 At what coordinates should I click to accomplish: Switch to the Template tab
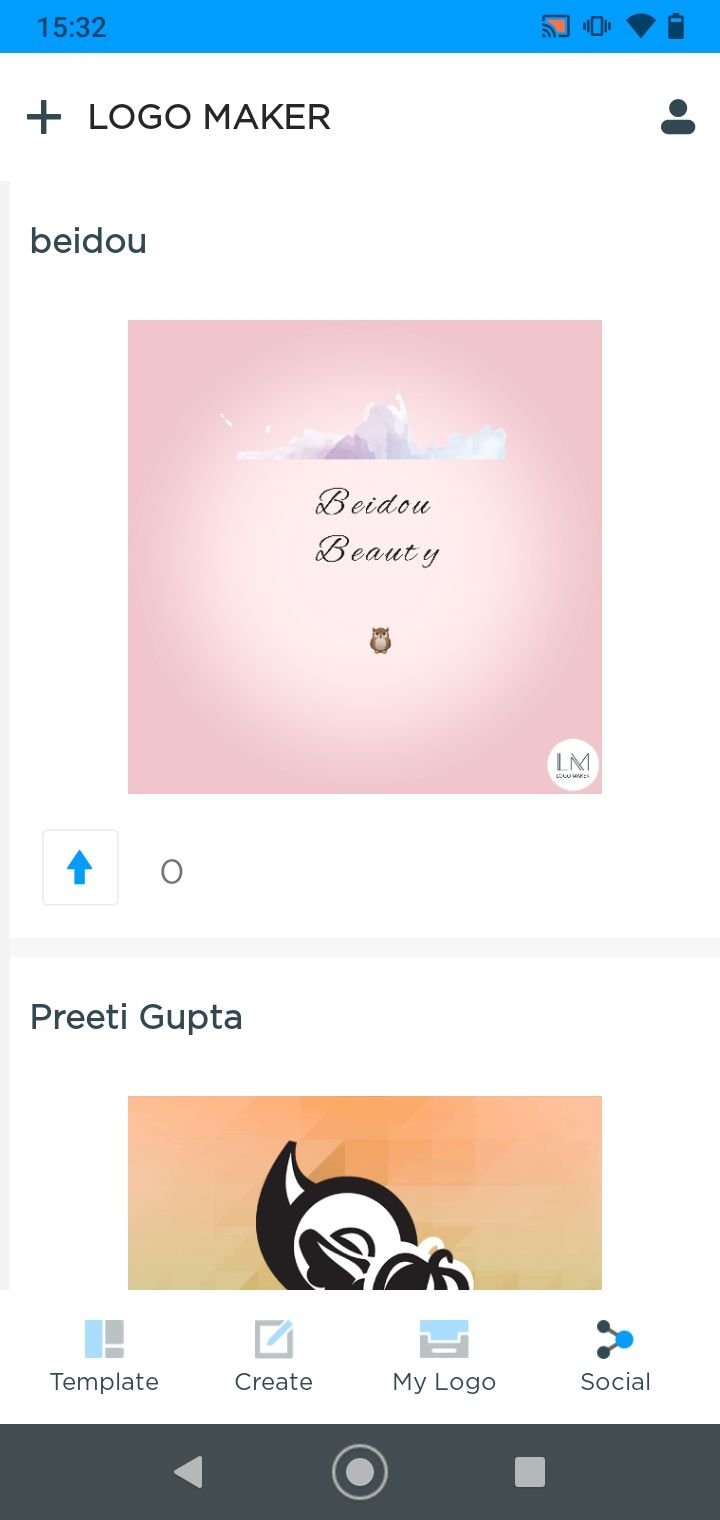tap(104, 1356)
